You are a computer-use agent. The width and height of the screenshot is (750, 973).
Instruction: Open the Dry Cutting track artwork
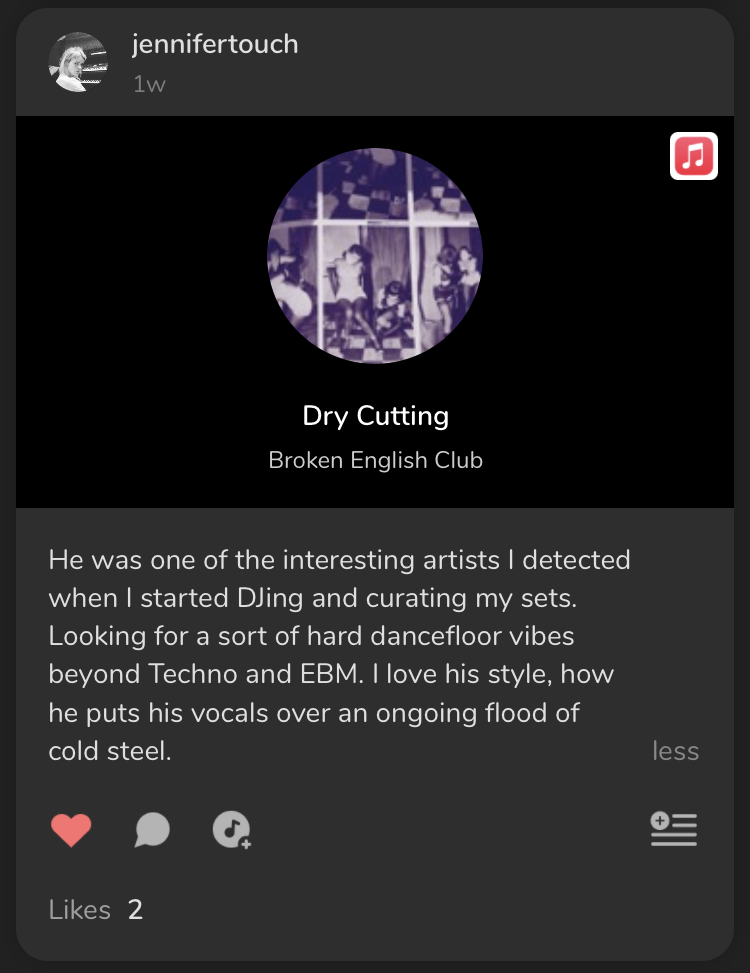click(375, 256)
